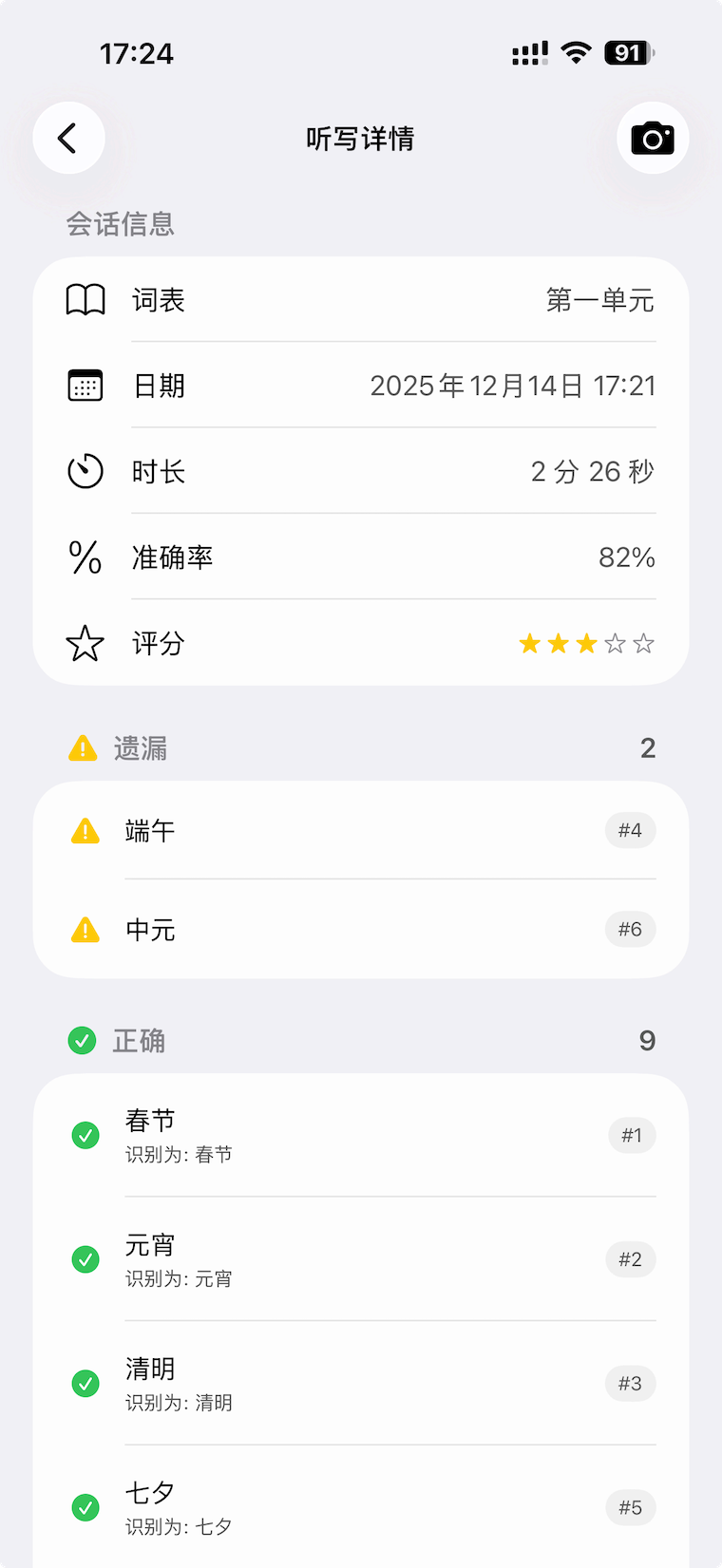The width and height of the screenshot is (722, 1568).
Task: Tap the camera icon at top right
Action: point(652,138)
